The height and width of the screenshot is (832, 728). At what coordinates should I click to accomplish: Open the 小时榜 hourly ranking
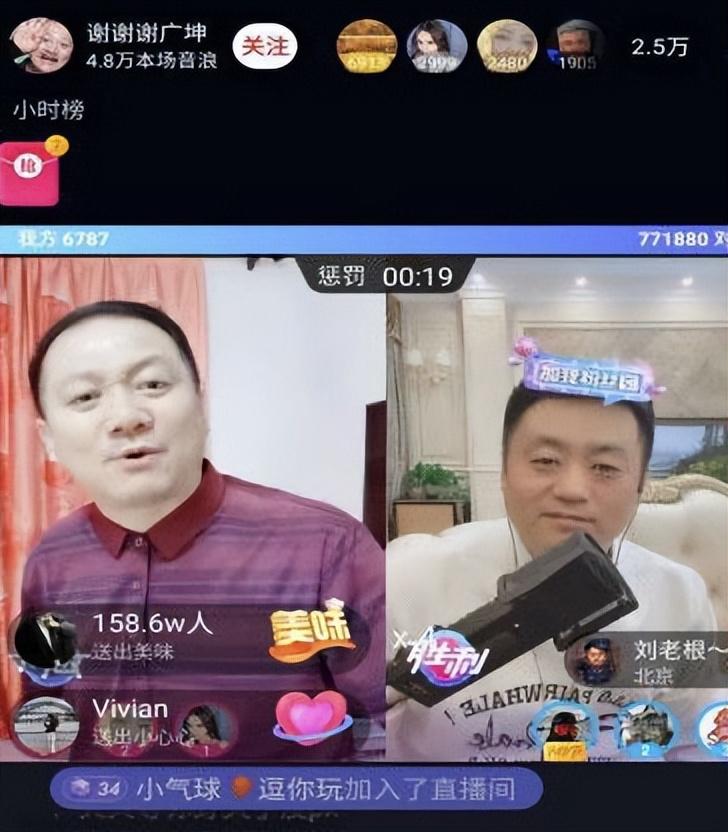(47, 110)
